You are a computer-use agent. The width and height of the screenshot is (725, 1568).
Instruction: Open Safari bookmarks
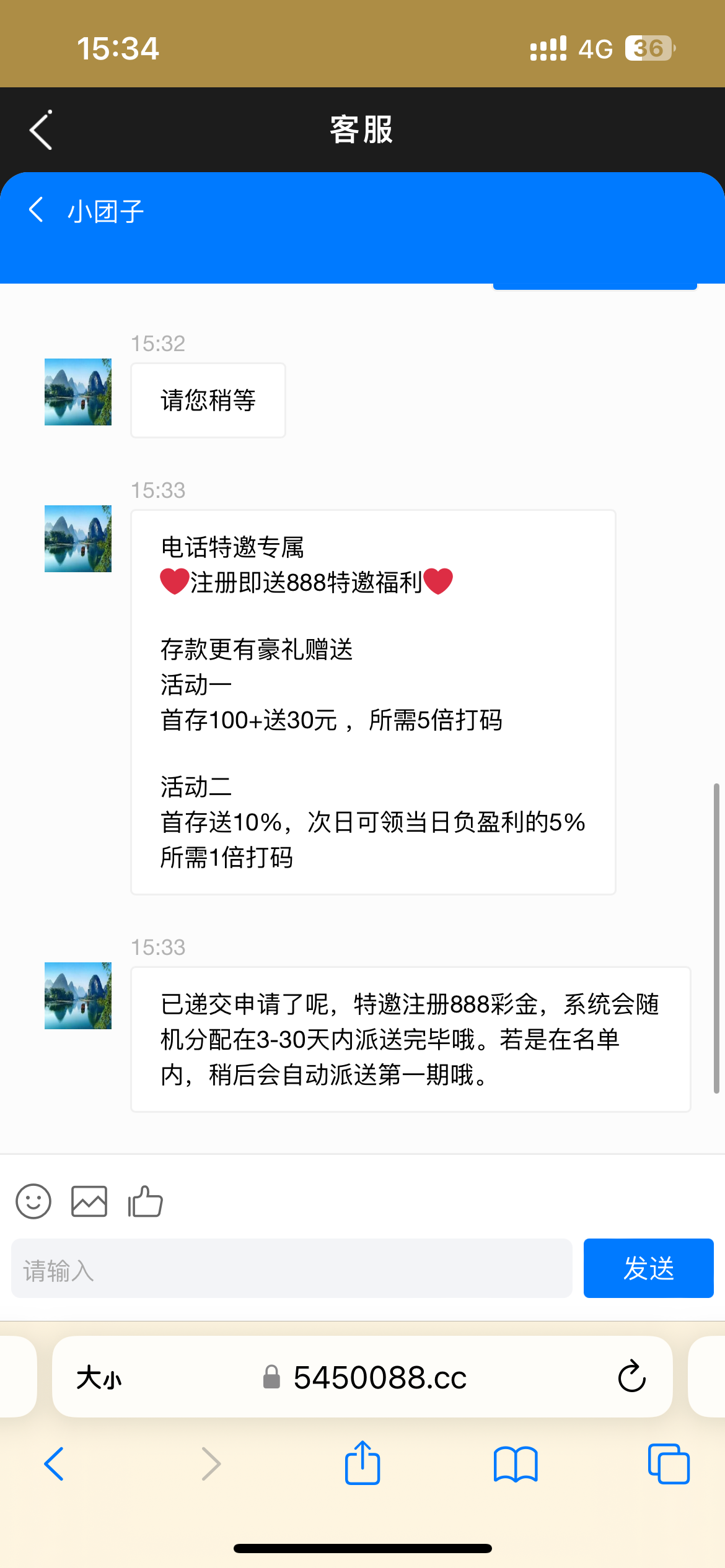pyautogui.click(x=516, y=1464)
